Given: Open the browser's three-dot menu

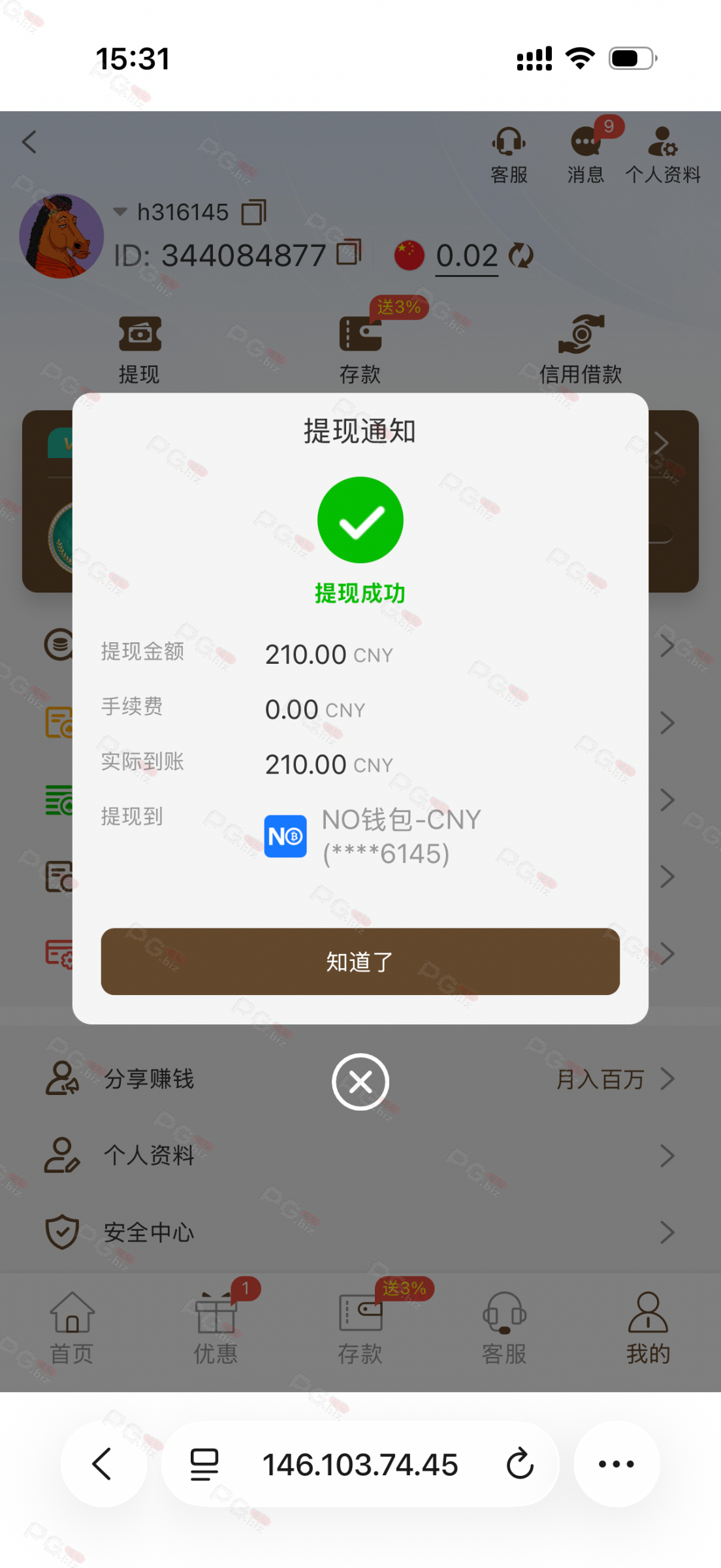Looking at the screenshot, I should (616, 1464).
